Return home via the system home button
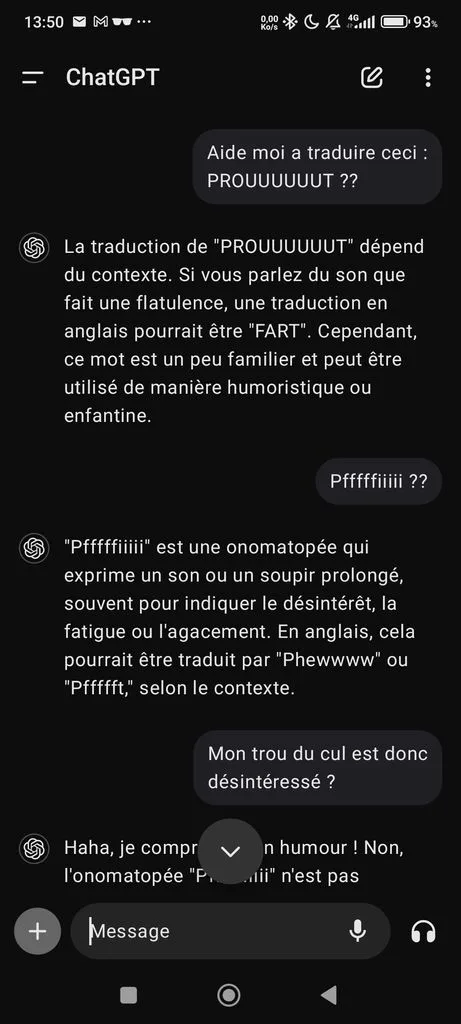461x1024 pixels. tap(229, 995)
